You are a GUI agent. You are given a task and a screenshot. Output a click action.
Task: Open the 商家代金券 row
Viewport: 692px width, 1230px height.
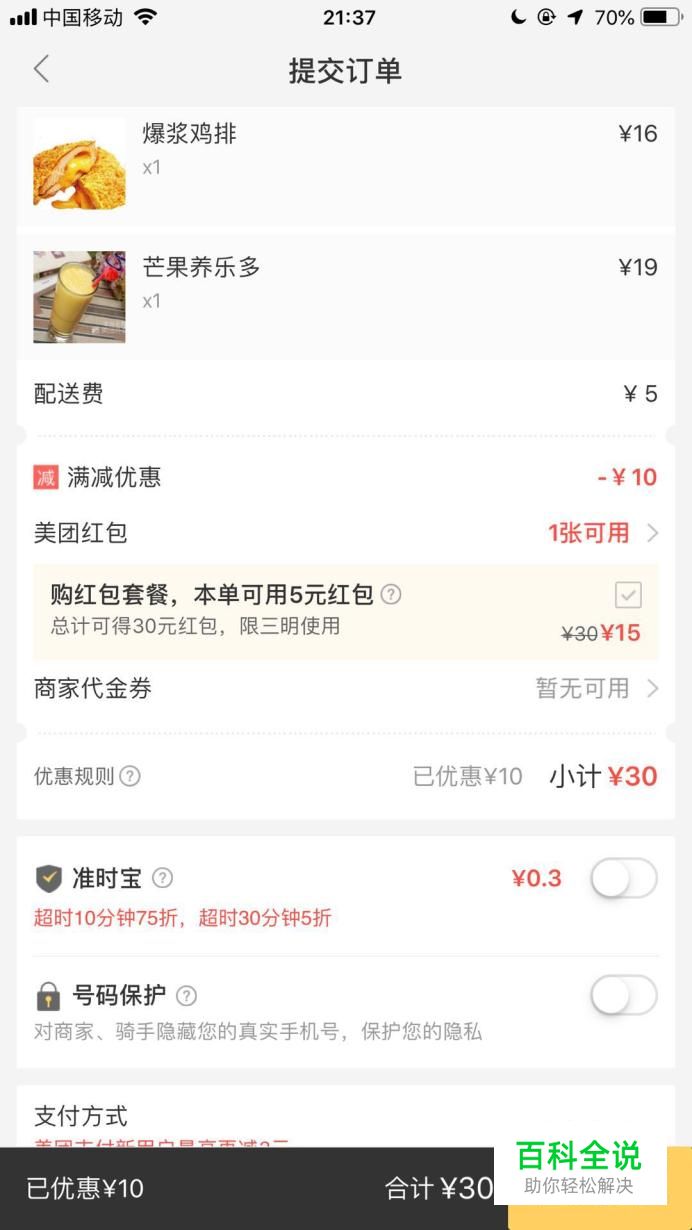pyautogui.click(x=346, y=688)
